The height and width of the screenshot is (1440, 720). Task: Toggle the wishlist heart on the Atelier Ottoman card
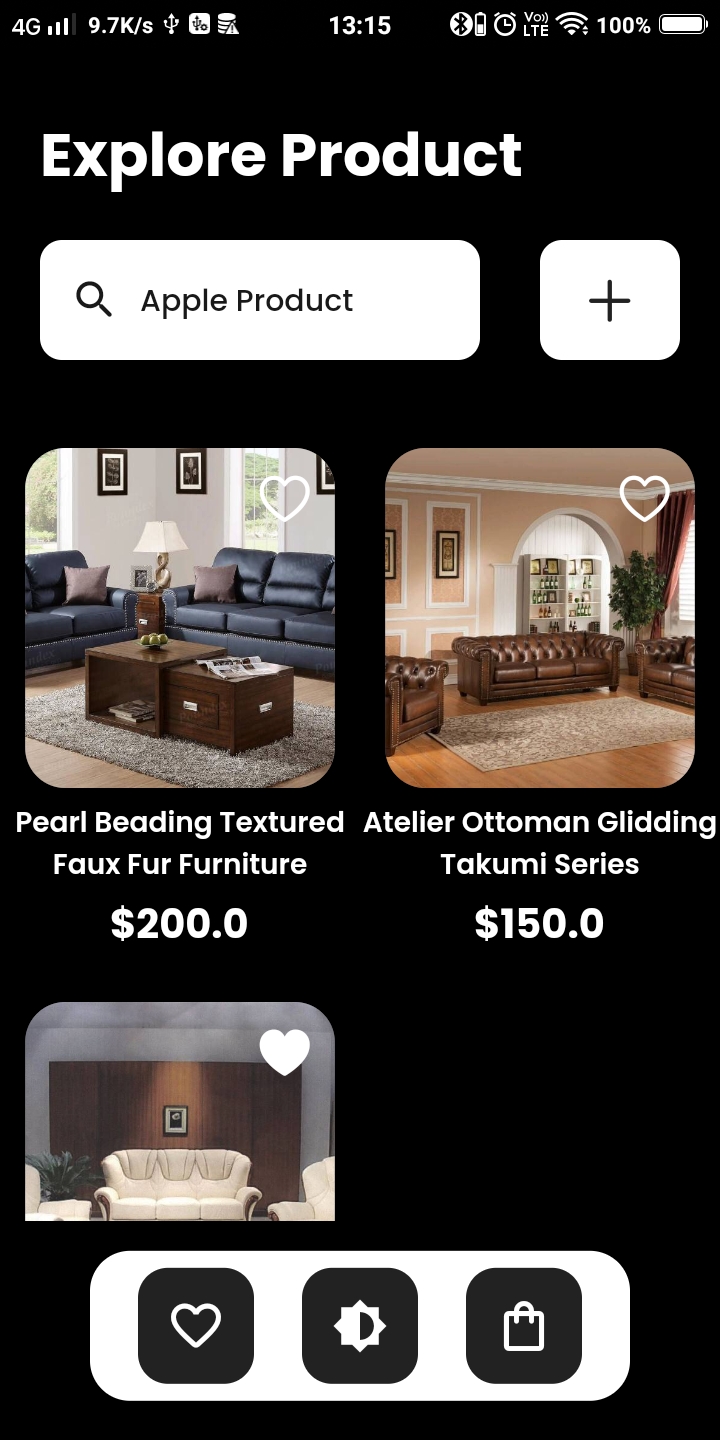646,497
